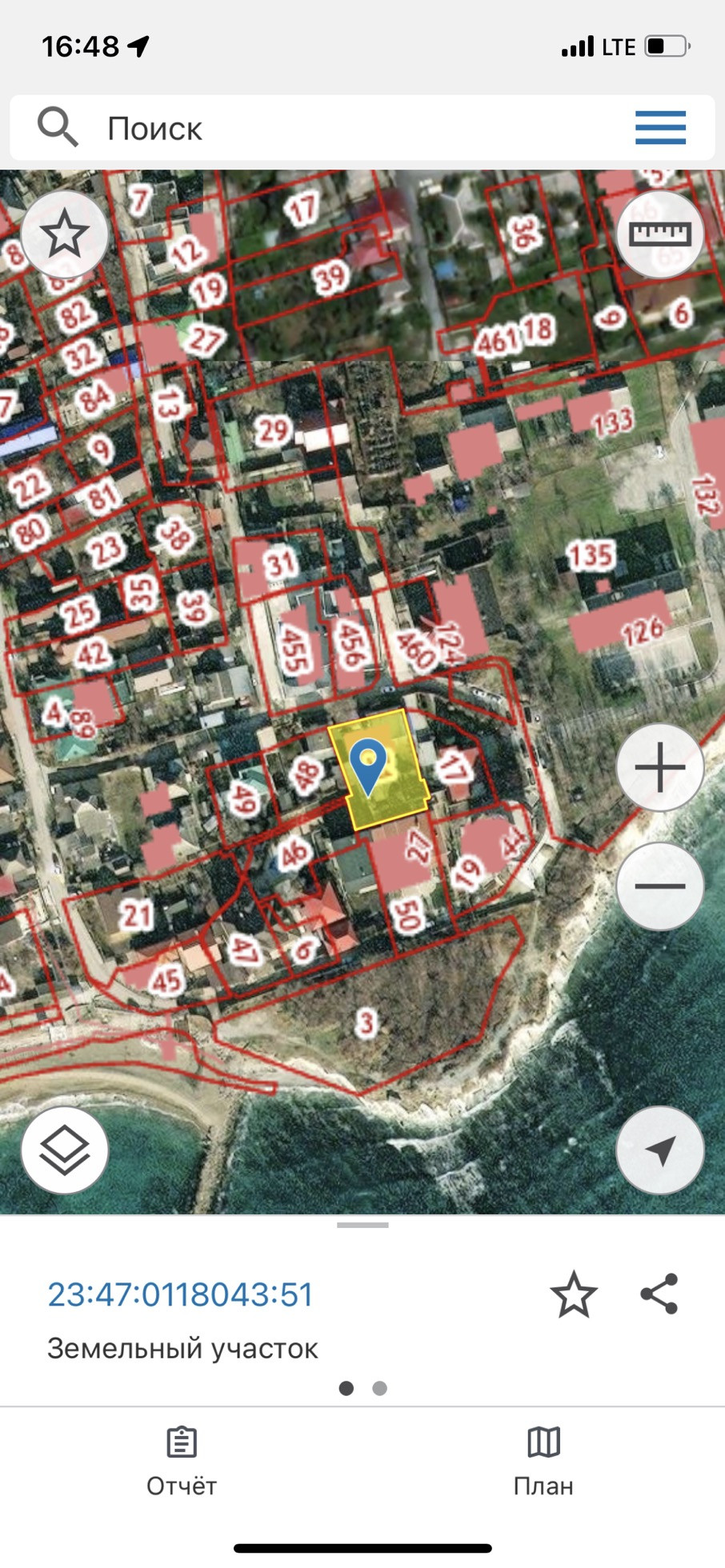This screenshot has width=725, height=1568.
Task: Open the map layers selector
Action: pos(65,1150)
